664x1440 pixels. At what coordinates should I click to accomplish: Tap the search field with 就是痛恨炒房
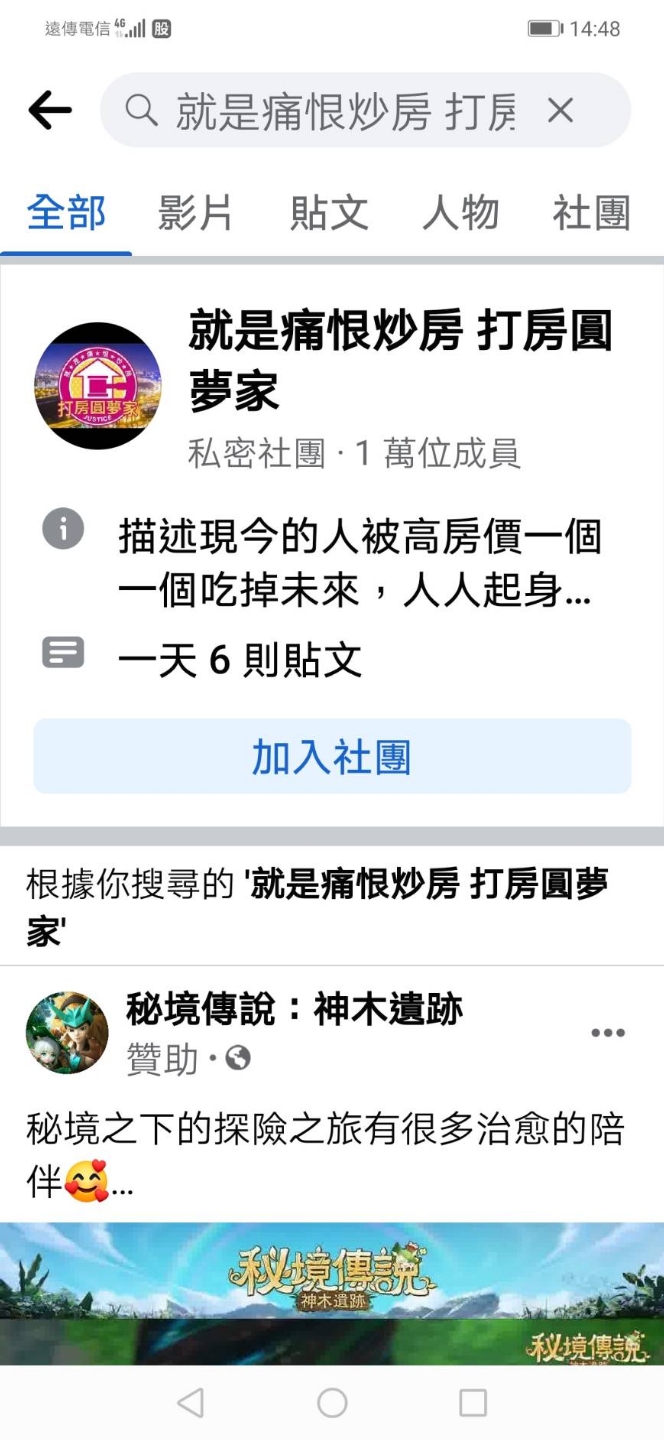tap(345, 111)
